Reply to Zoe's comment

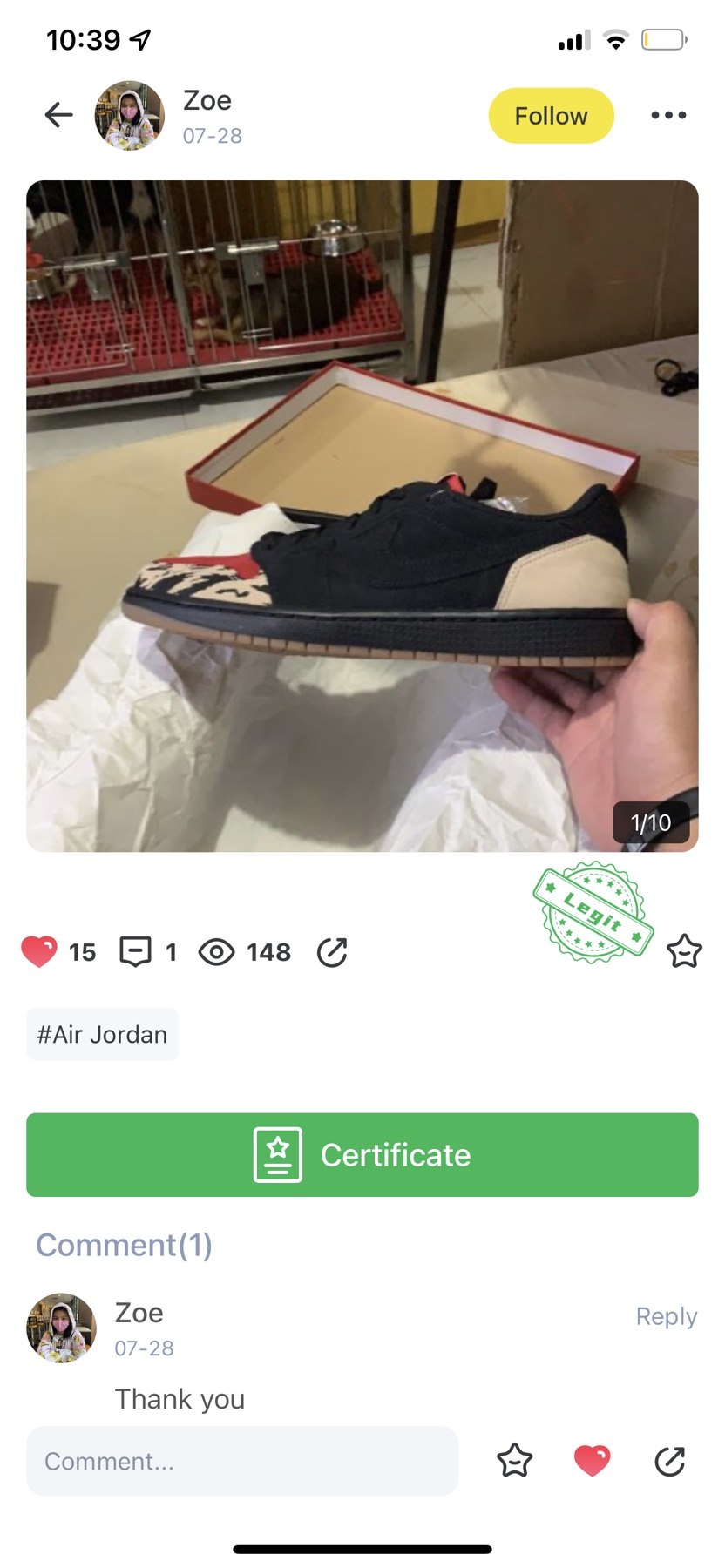666,1315
